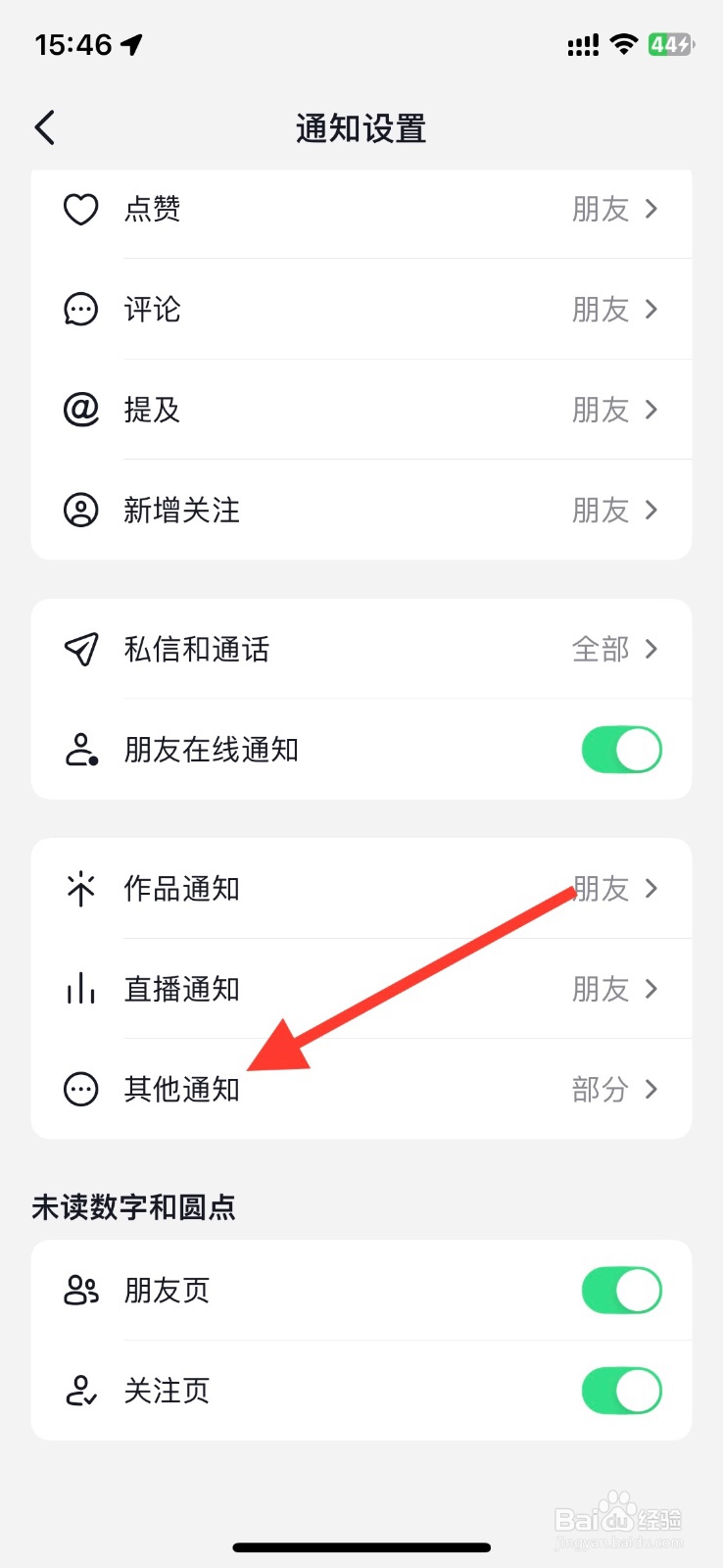The width and height of the screenshot is (723, 1568).
Task: Select the comment bubble icon for 评论
Action: [x=80, y=310]
